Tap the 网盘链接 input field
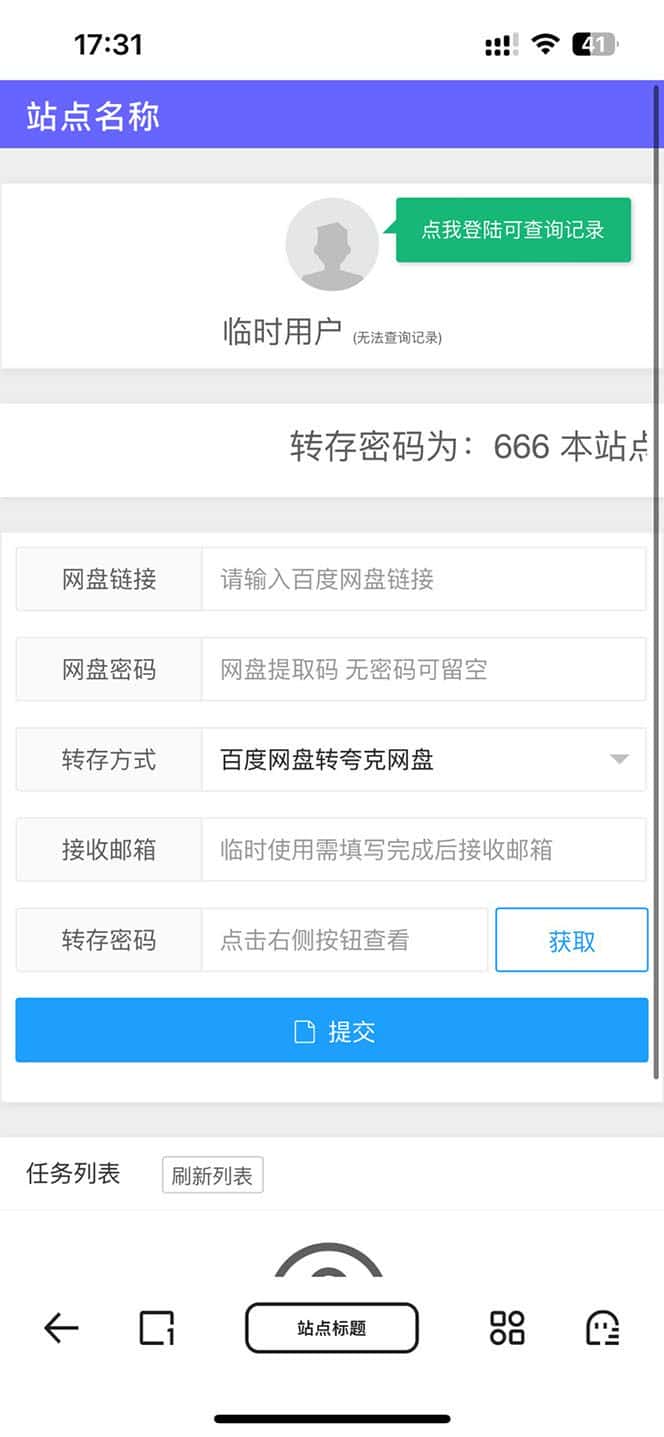 tap(423, 579)
